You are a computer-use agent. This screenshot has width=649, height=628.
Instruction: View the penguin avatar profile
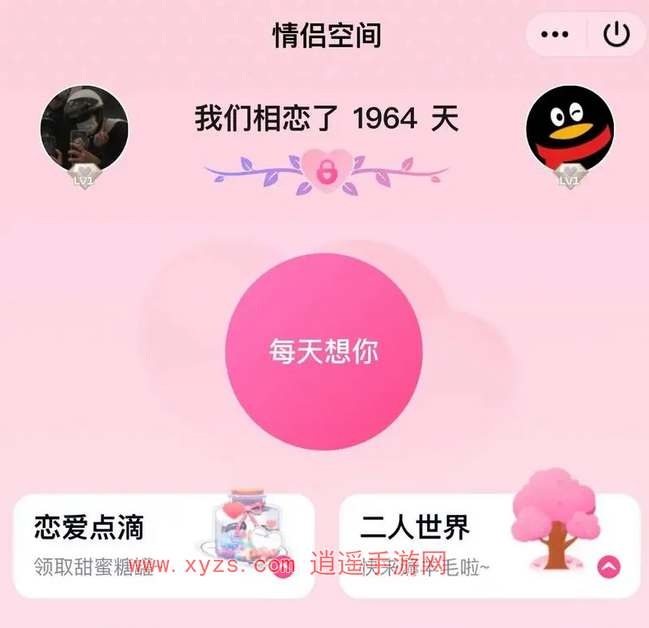click(x=569, y=130)
